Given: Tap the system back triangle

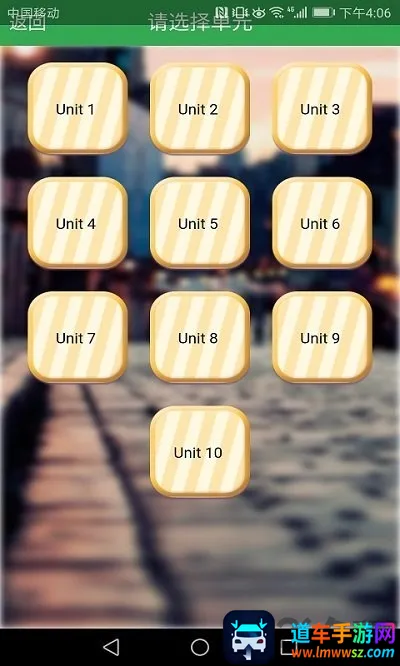Looking at the screenshot, I should point(111,647).
